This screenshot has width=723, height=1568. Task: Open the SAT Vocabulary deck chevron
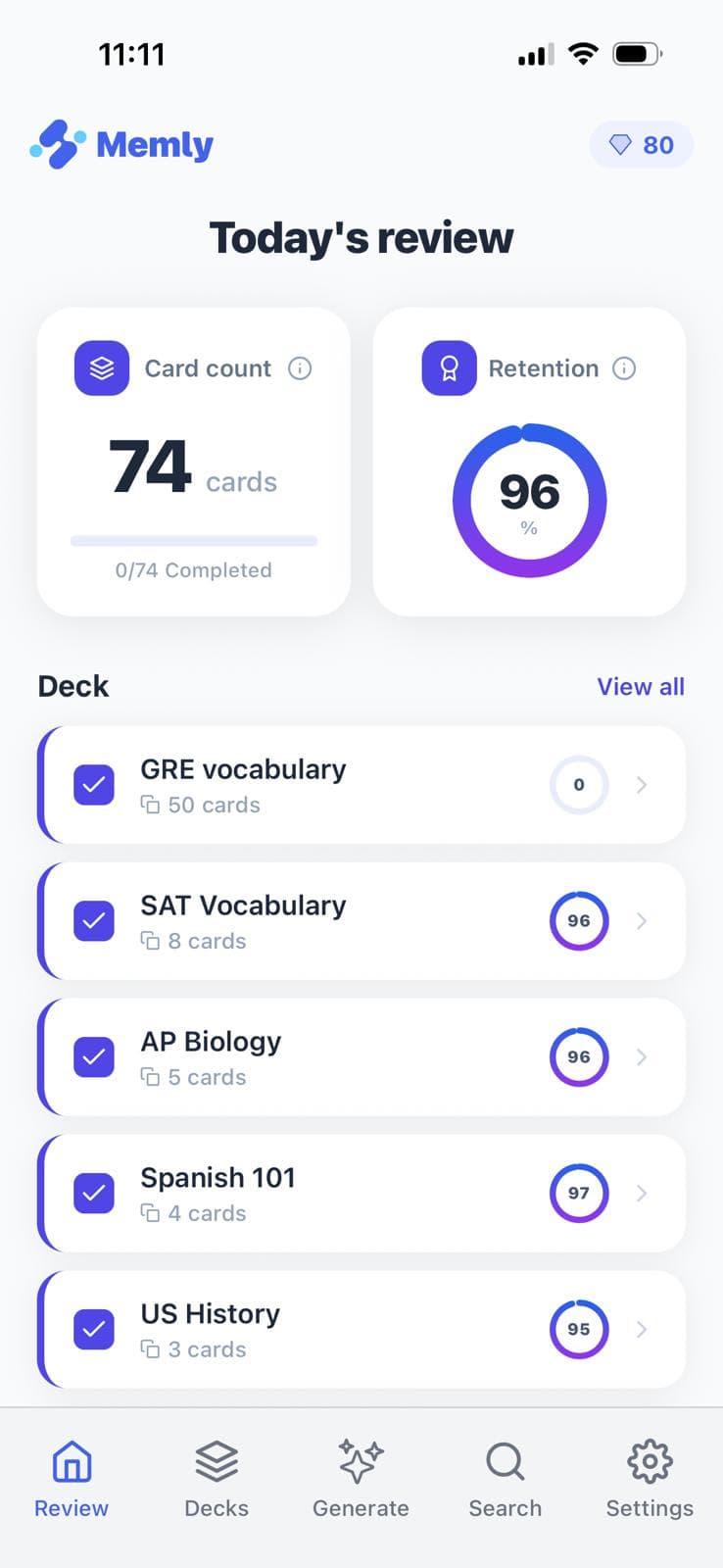click(642, 921)
